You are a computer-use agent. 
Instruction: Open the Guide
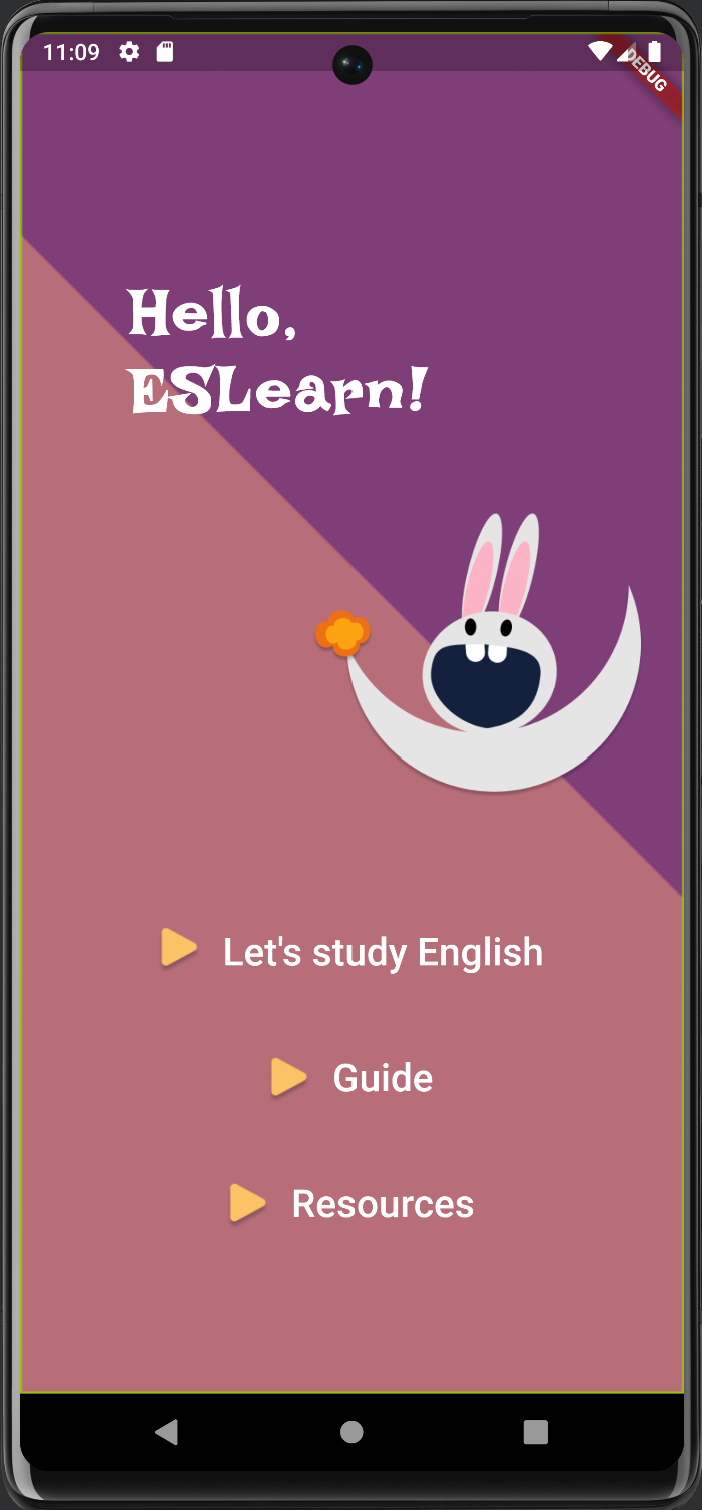click(x=381, y=1078)
